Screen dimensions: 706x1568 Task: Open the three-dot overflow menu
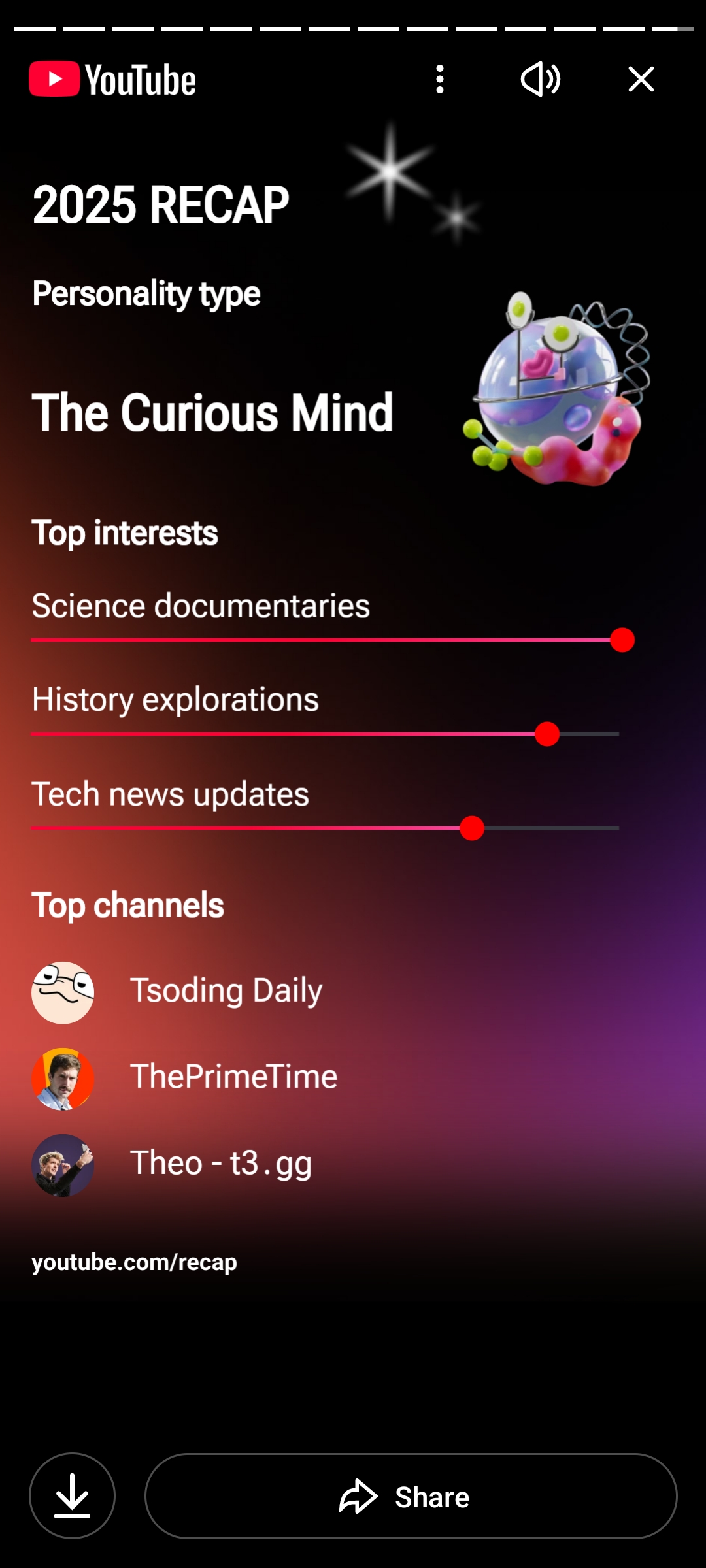coord(440,79)
